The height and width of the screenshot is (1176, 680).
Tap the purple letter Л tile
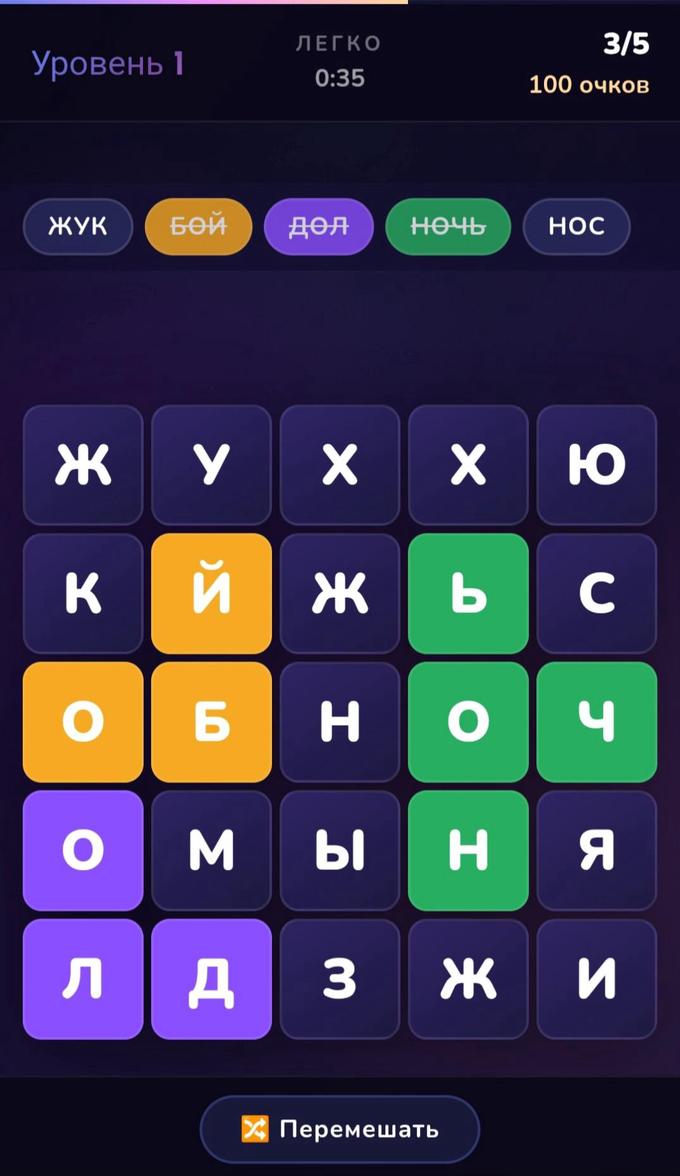[x=83, y=979]
